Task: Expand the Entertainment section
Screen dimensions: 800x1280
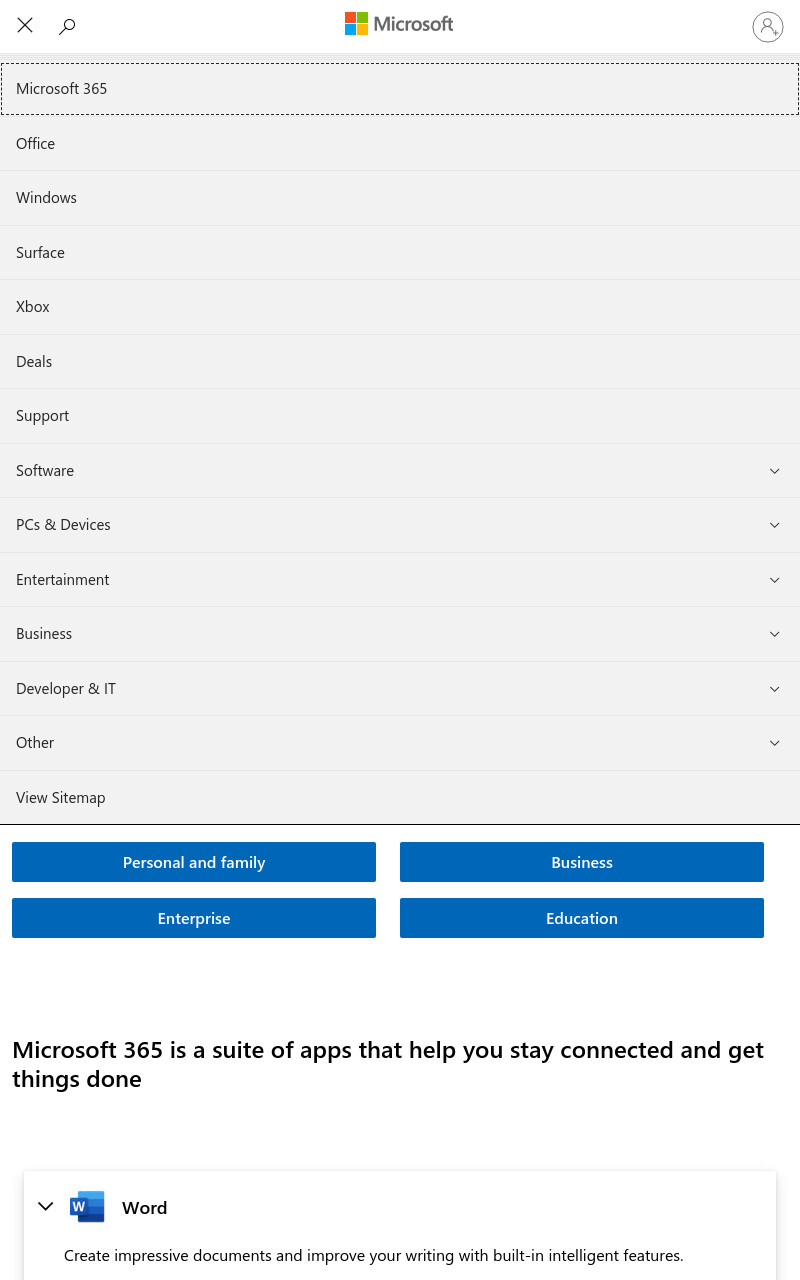Action: pyautogui.click(x=400, y=580)
